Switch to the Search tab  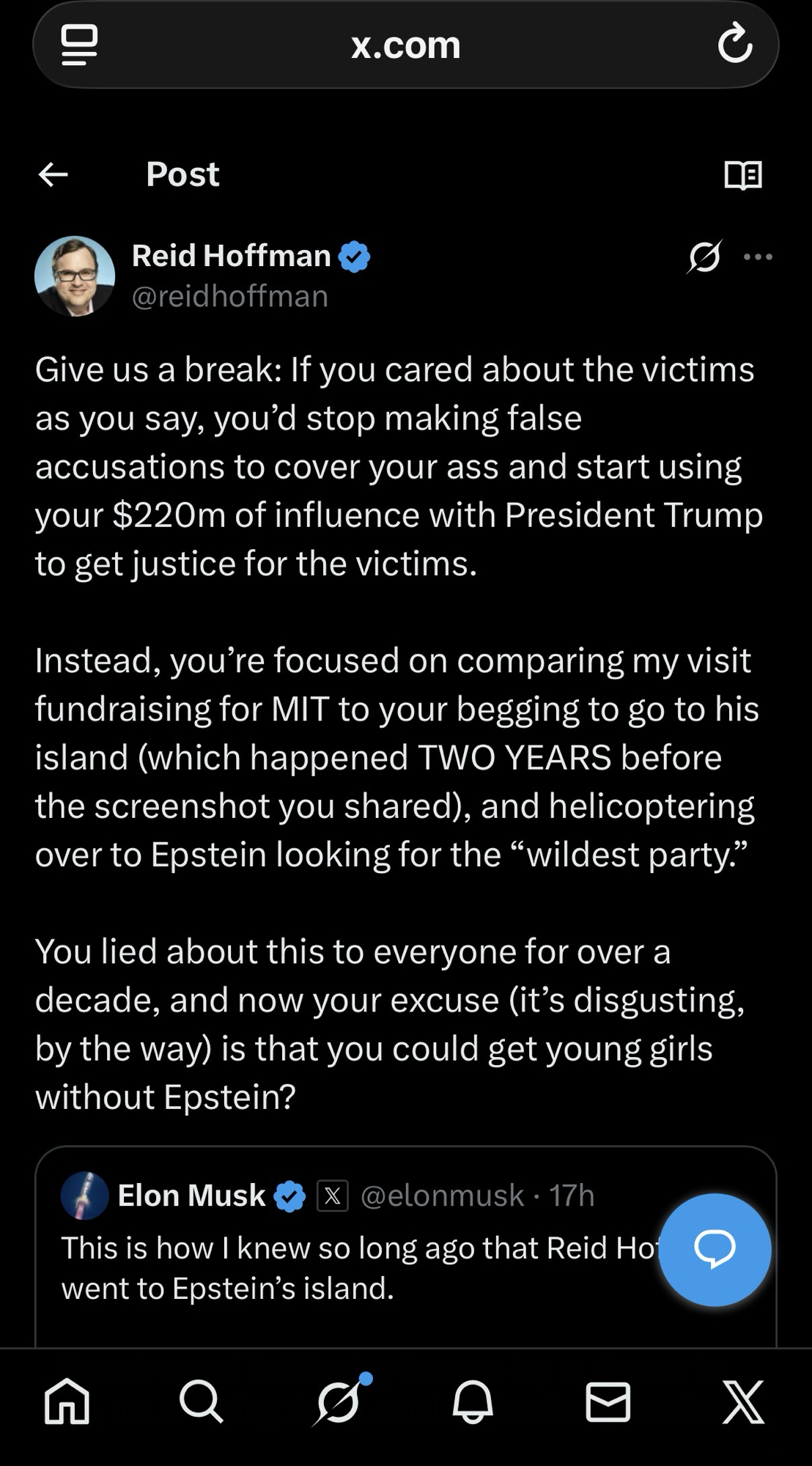[201, 1401]
